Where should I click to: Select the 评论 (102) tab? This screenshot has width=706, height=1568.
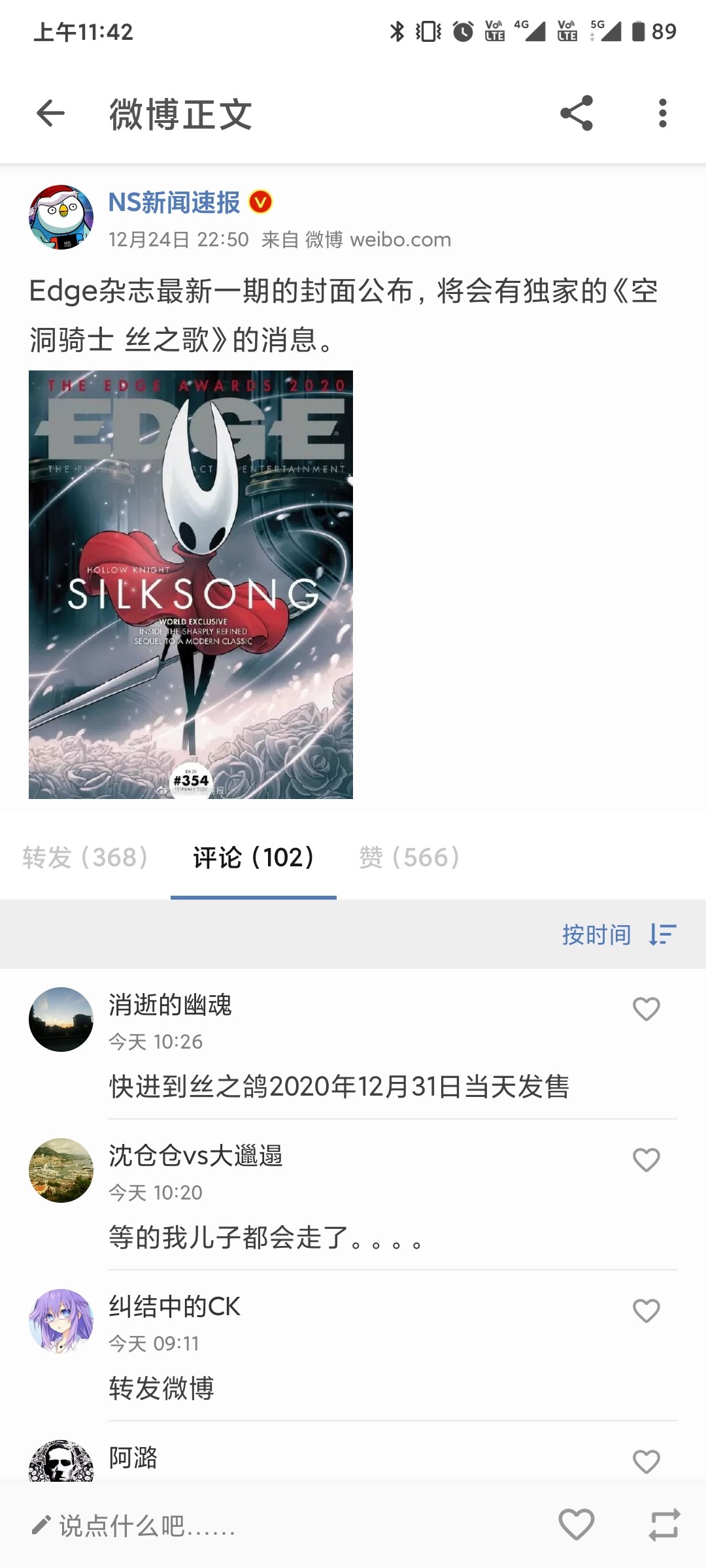pyautogui.click(x=254, y=857)
